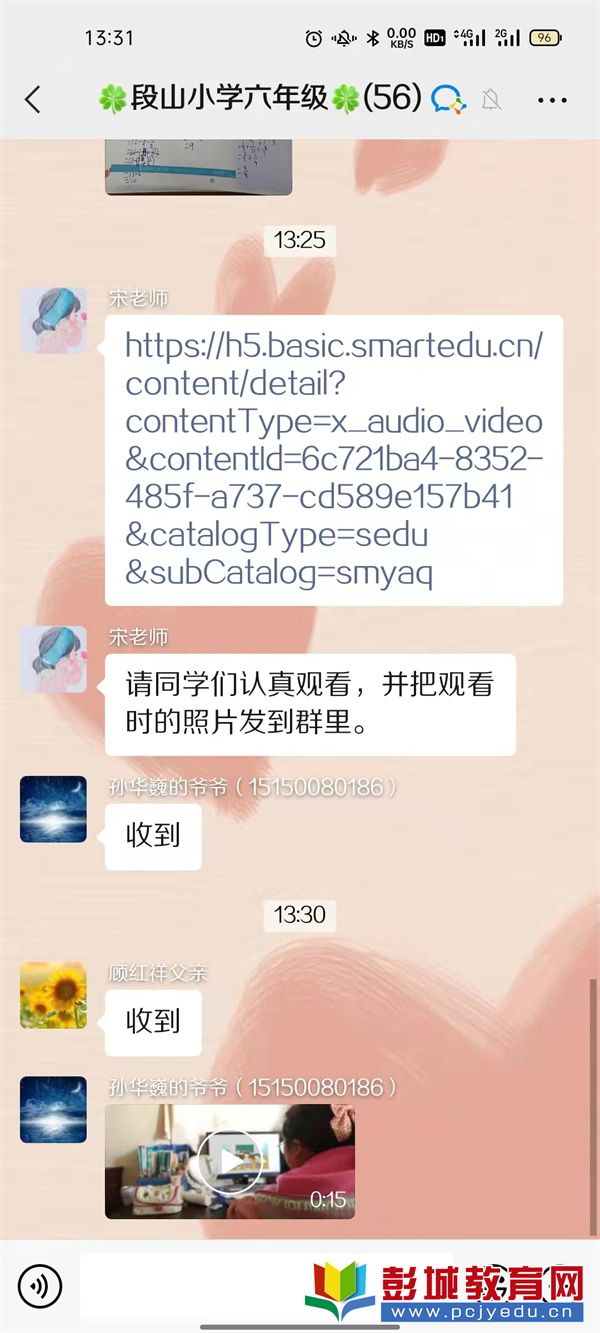
Task: Open the group assistant icon beside the title
Action: click(x=448, y=99)
